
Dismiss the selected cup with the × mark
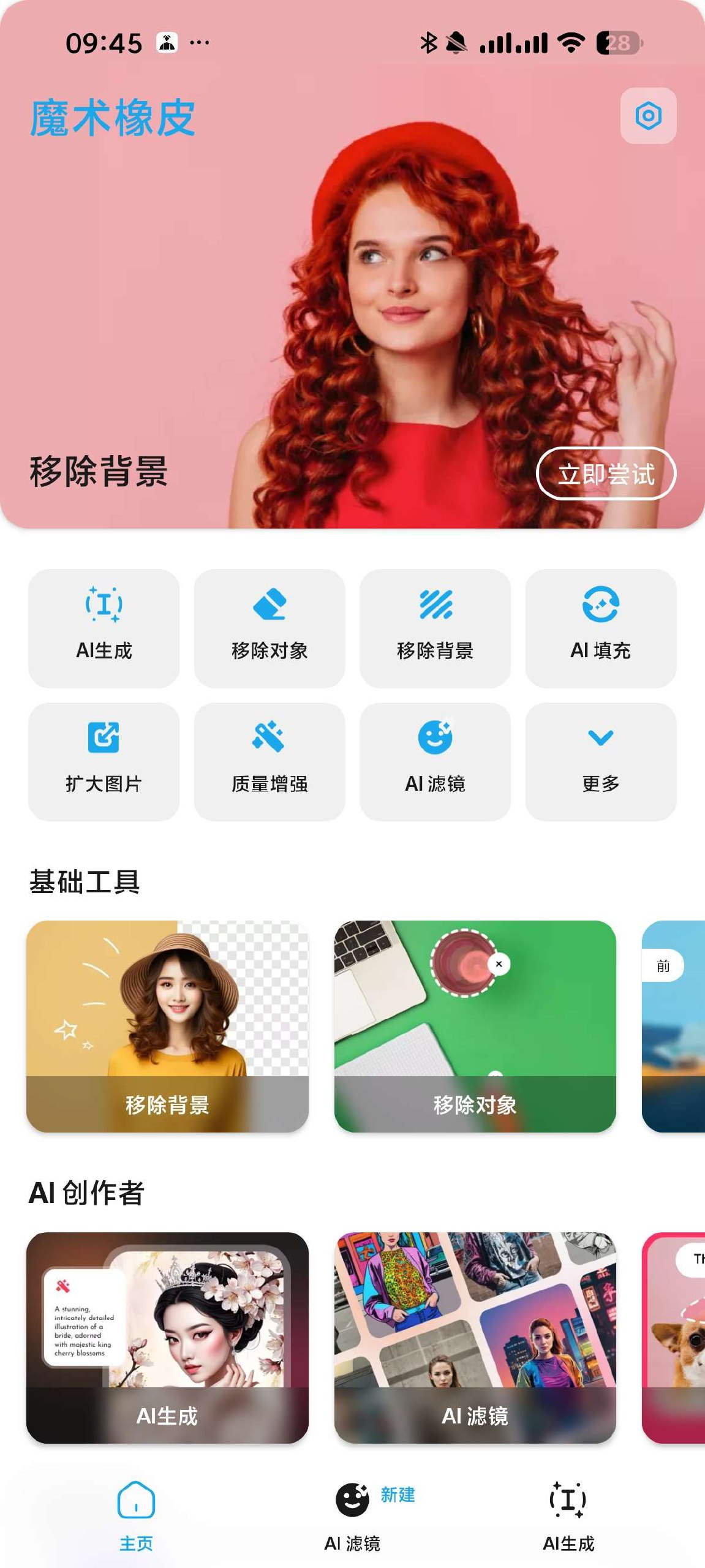coord(499,963)
